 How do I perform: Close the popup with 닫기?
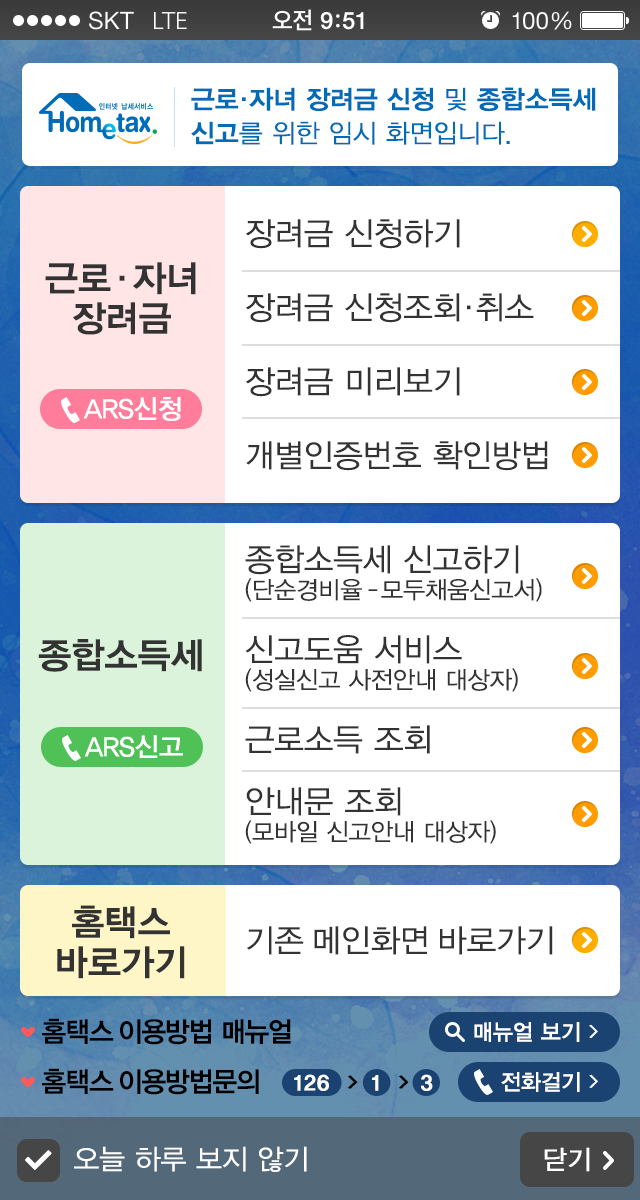(x=577, y=1160)
